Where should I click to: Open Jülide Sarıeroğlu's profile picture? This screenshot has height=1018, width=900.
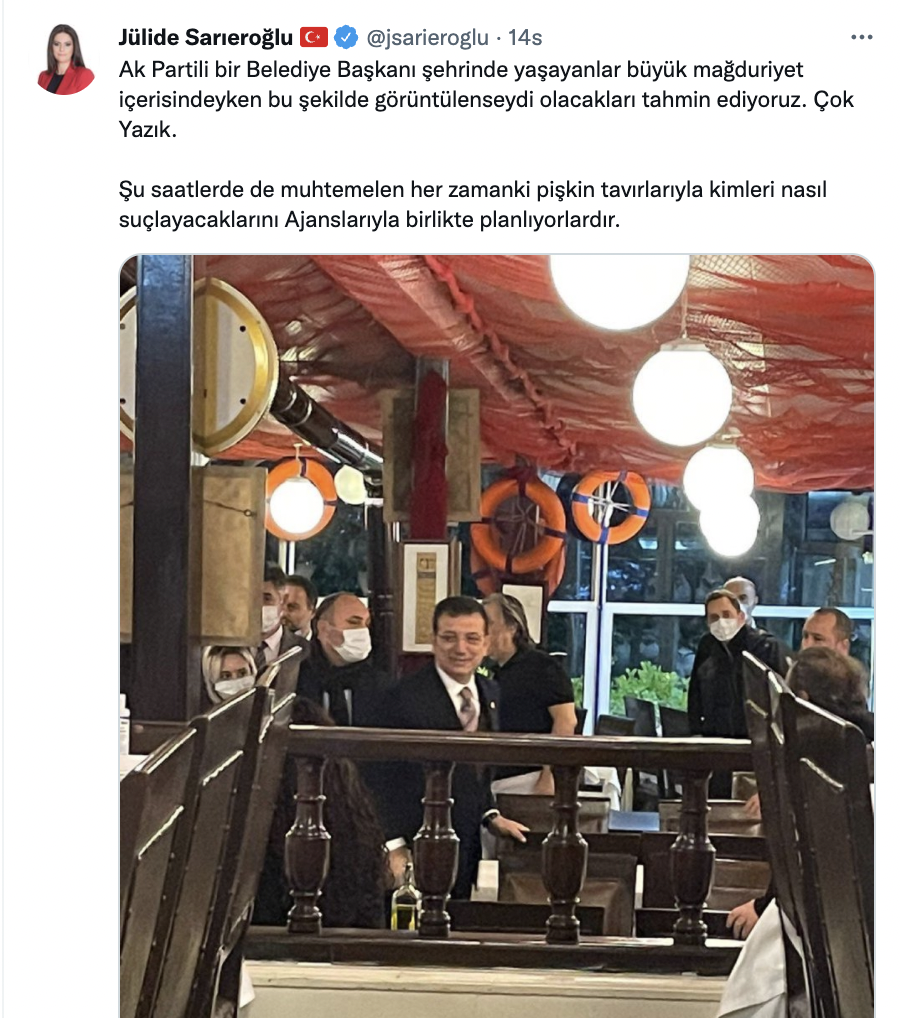(x=67, y=60)
